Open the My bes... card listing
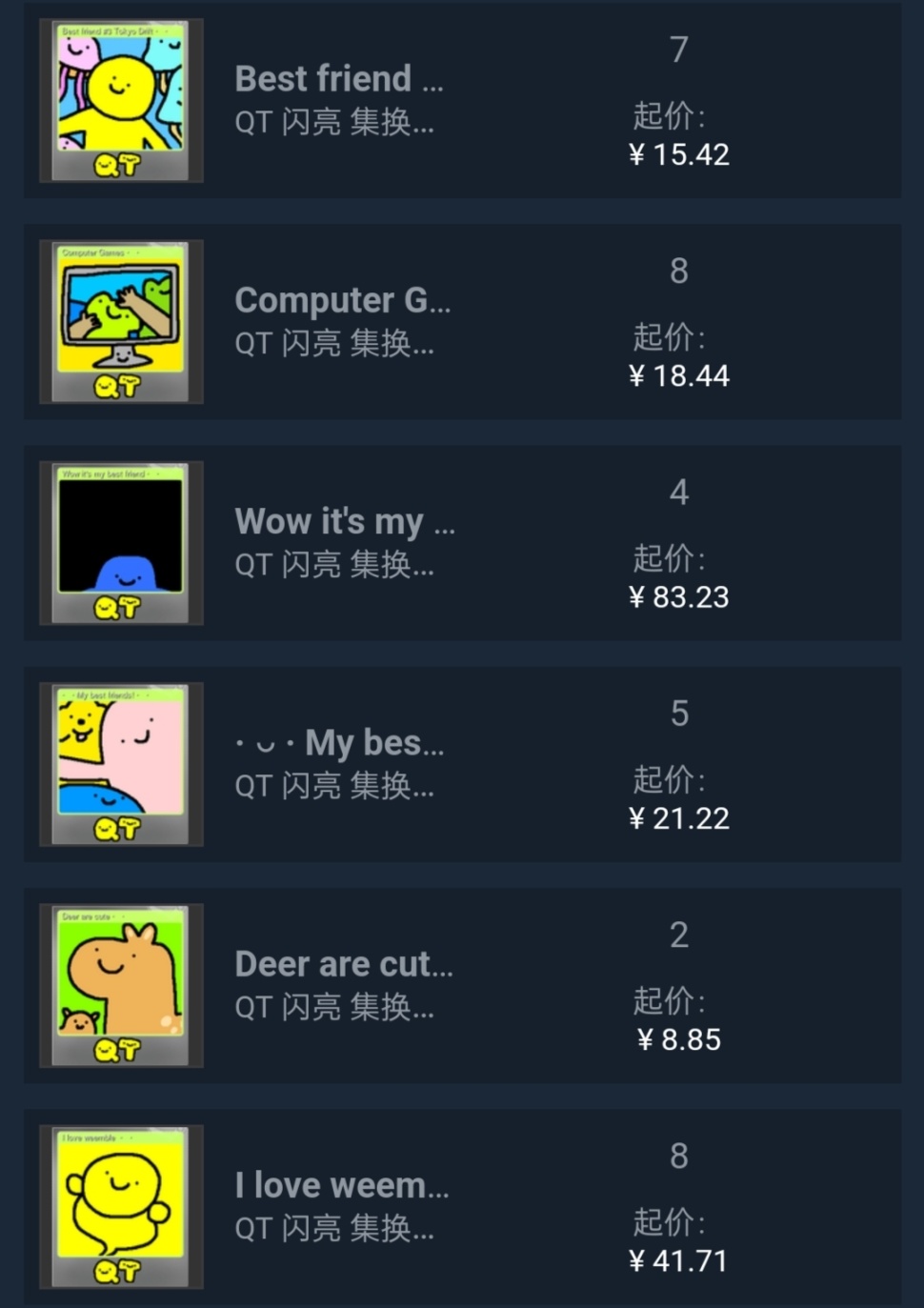Viewport: 924px width, 1308px height. pos(340,743)
